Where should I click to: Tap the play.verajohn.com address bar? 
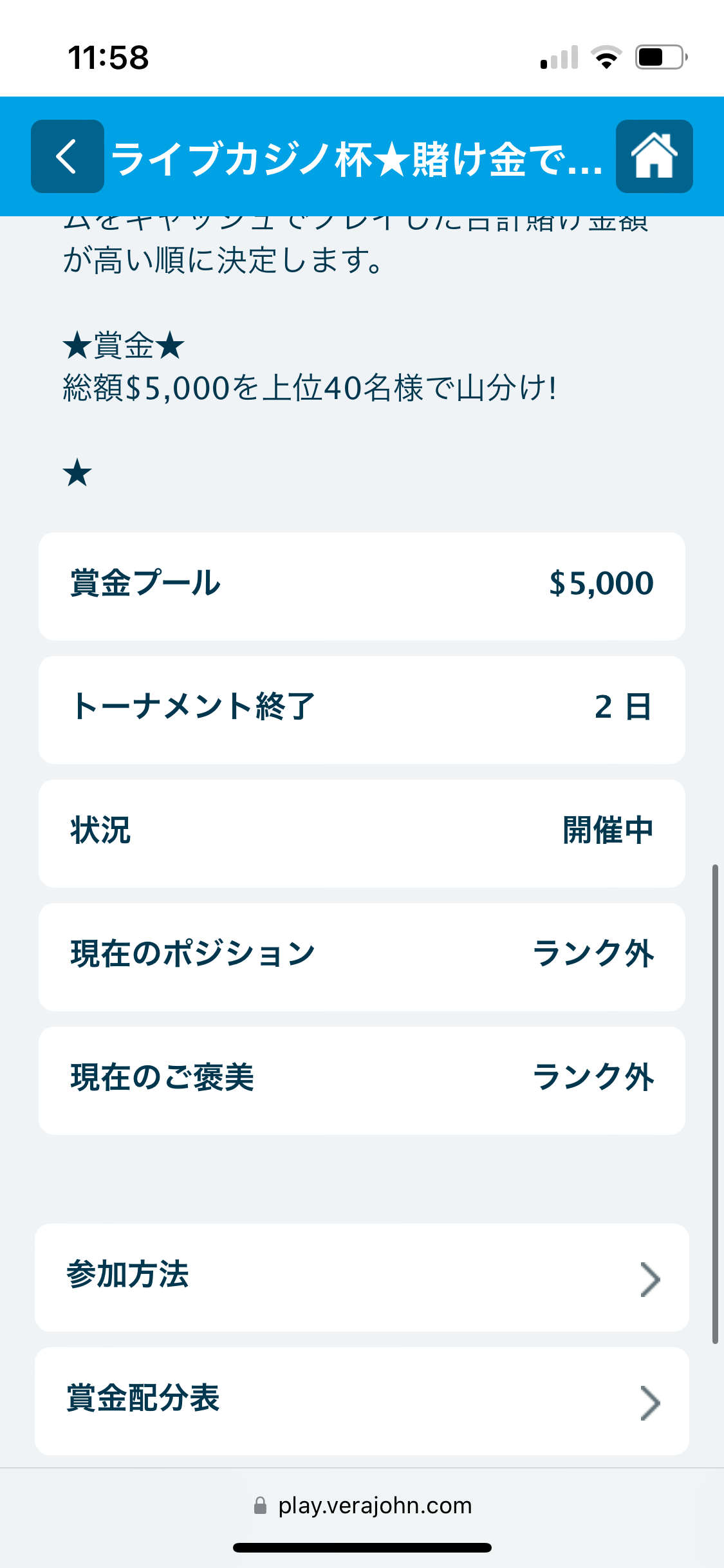coord(362,1506)
